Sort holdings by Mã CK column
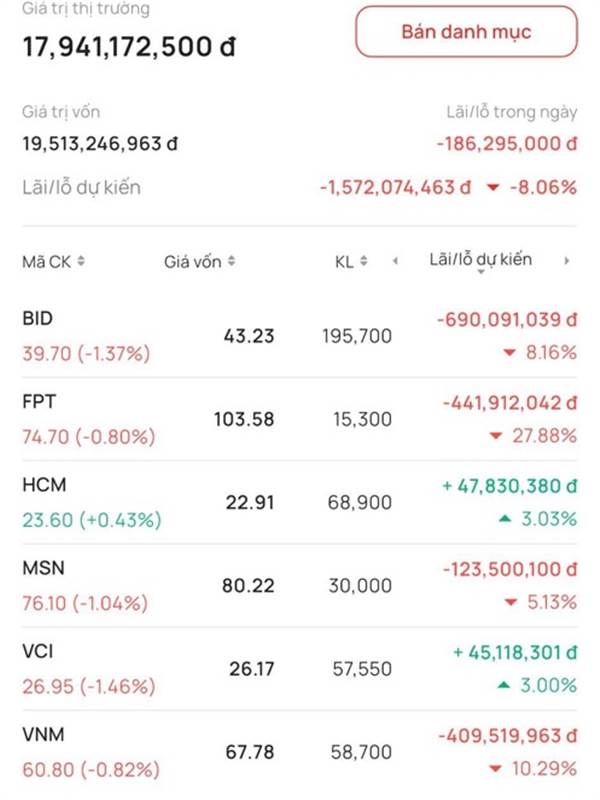The image size is (600, 800). click(54, 262)
